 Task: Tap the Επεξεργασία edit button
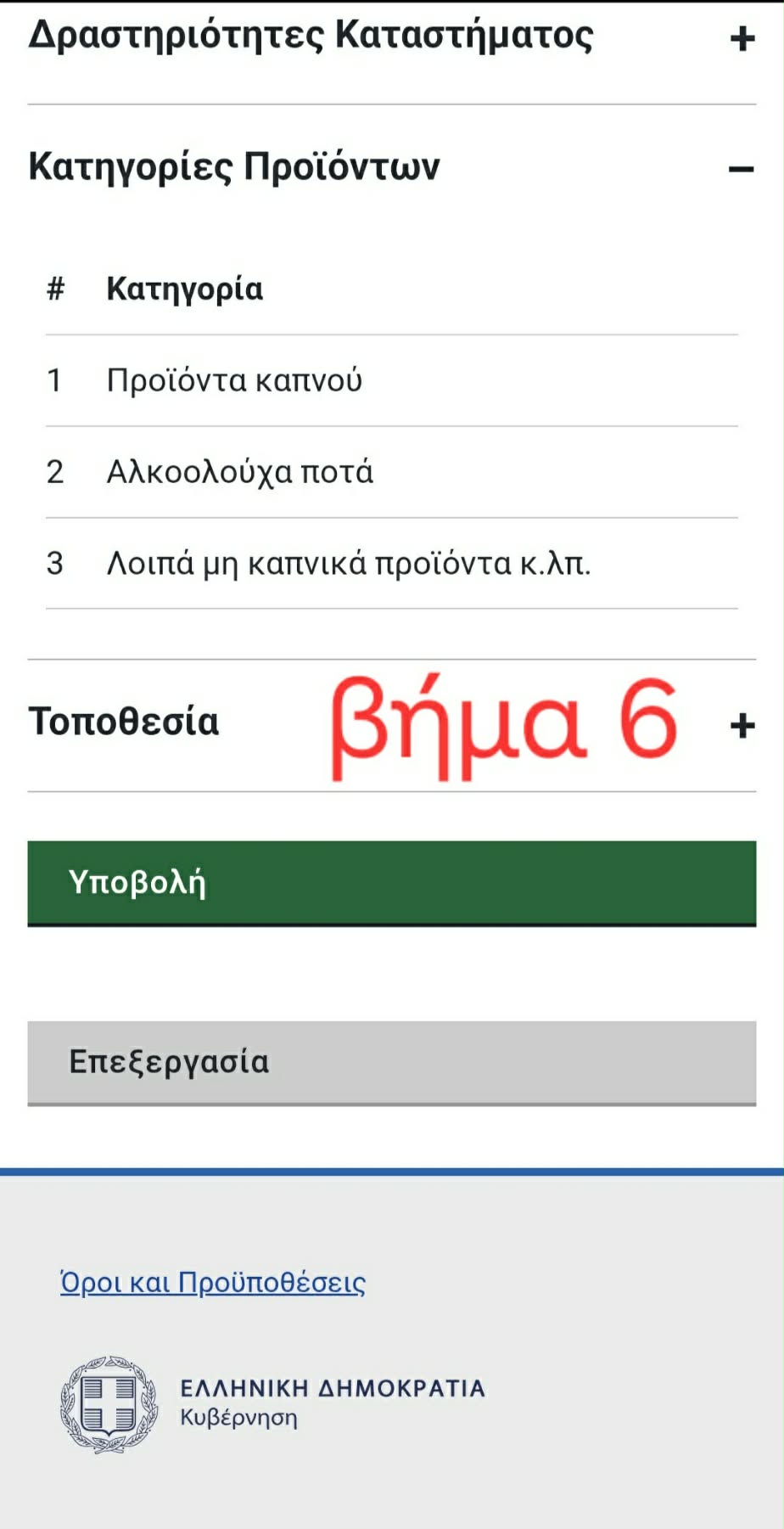(x=391, y=1062)
